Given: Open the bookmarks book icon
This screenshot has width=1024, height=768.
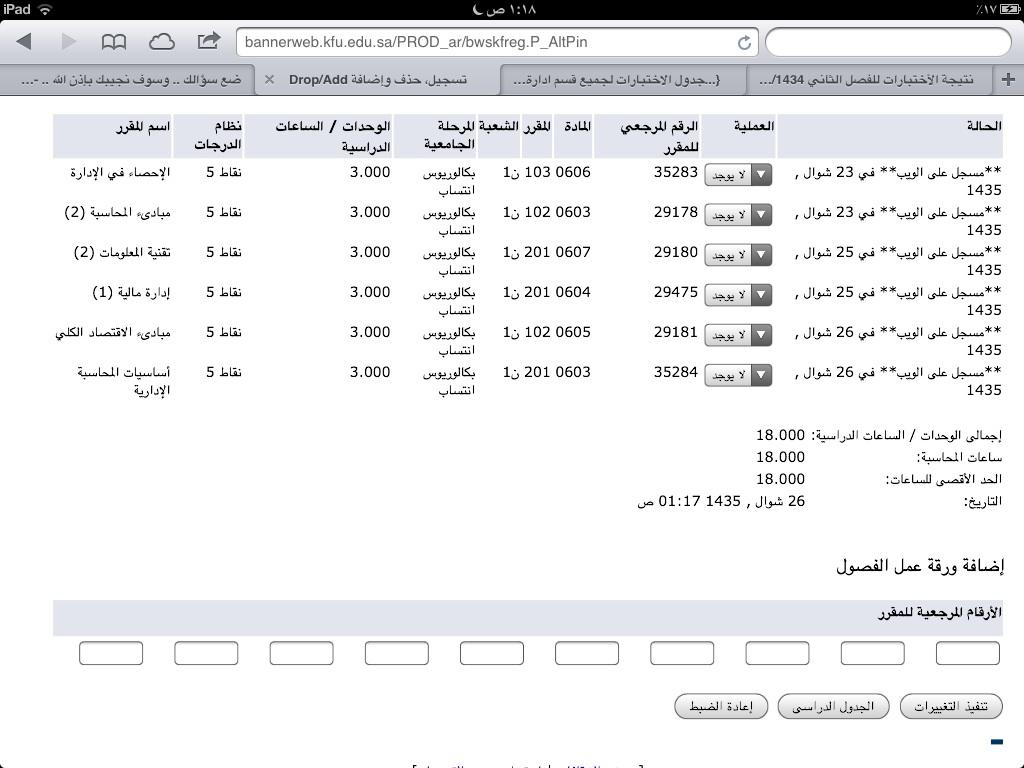Looking at the screenshot, I should click(x=114, y=42).
